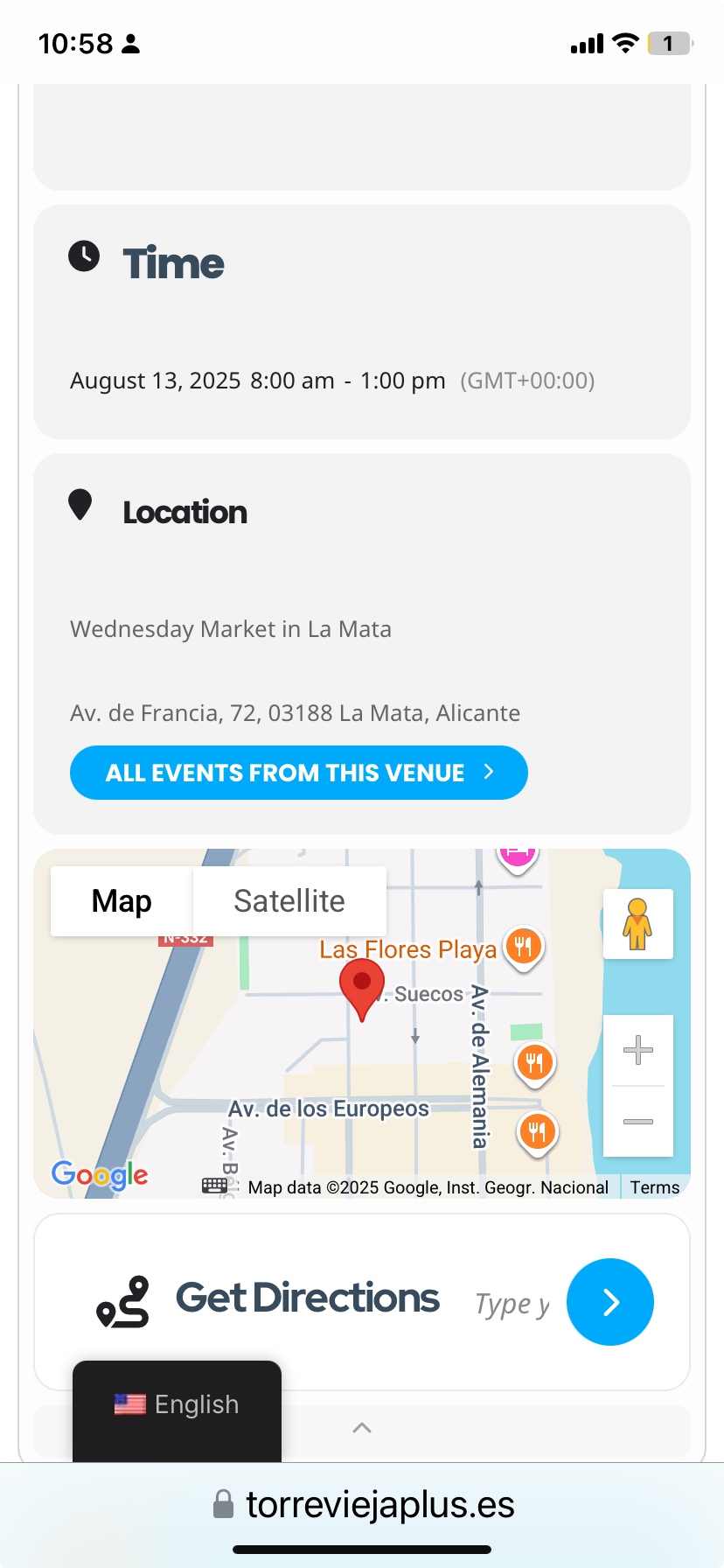
Task: Open map keyboard shortcuts icon
Action: pyautogui.click(x=214, y=1186)
